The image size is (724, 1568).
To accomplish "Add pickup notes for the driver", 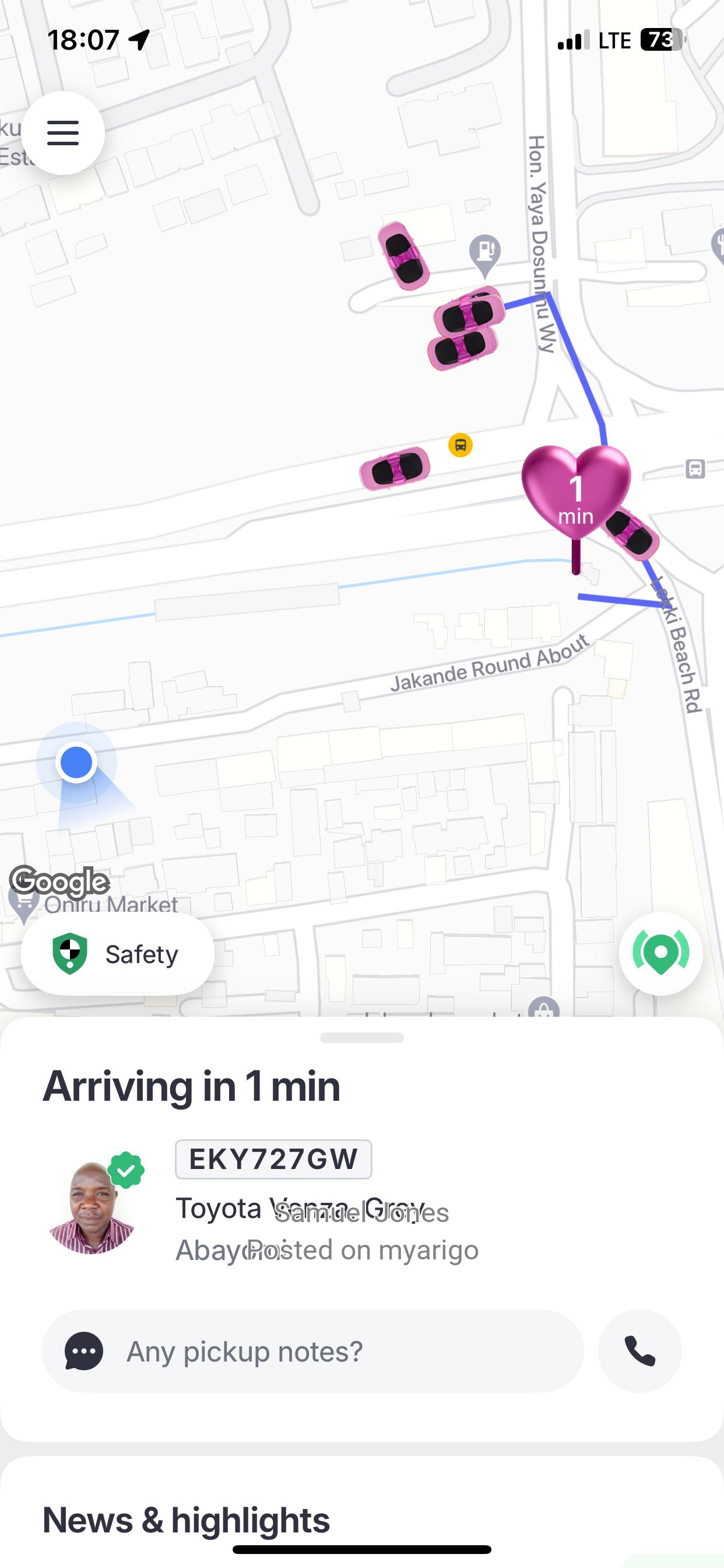I will (312, 1352).
